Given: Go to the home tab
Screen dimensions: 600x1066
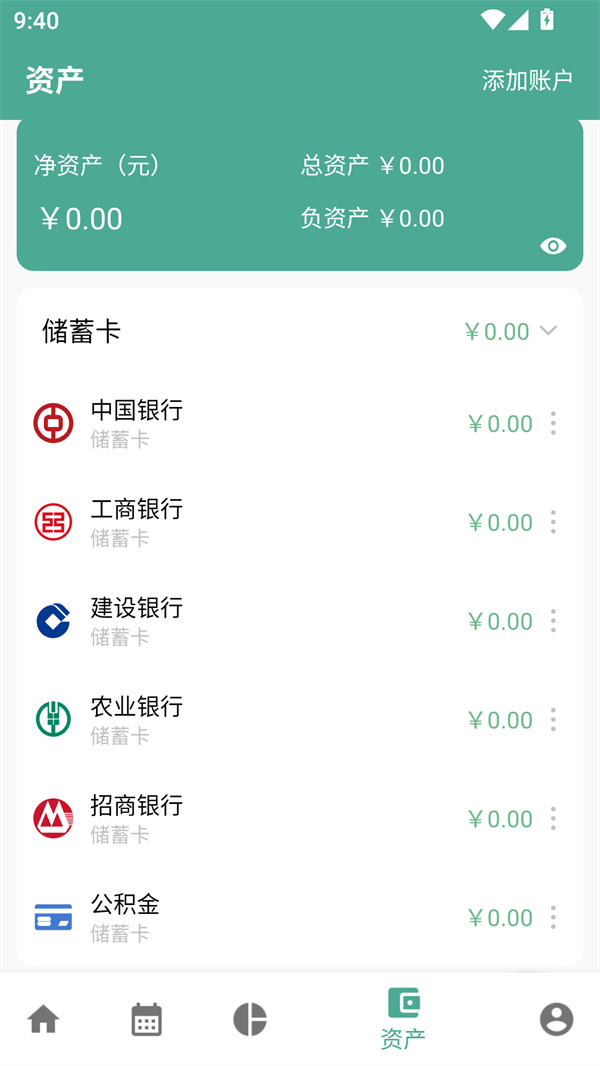Looking at the screenshot, I should pyautogui.click(x=43, y=1019).
